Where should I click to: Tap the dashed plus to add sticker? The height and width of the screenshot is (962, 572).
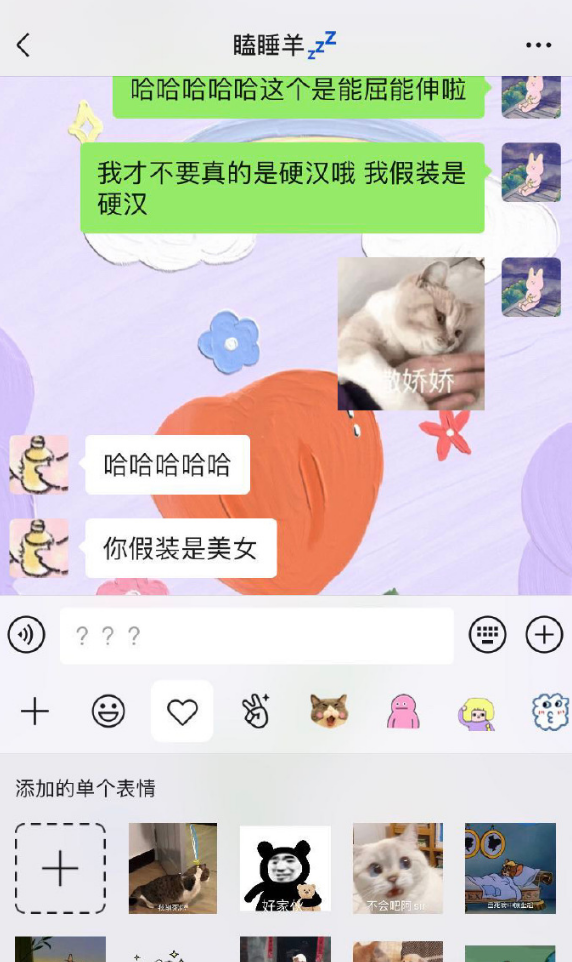(60, 869)
